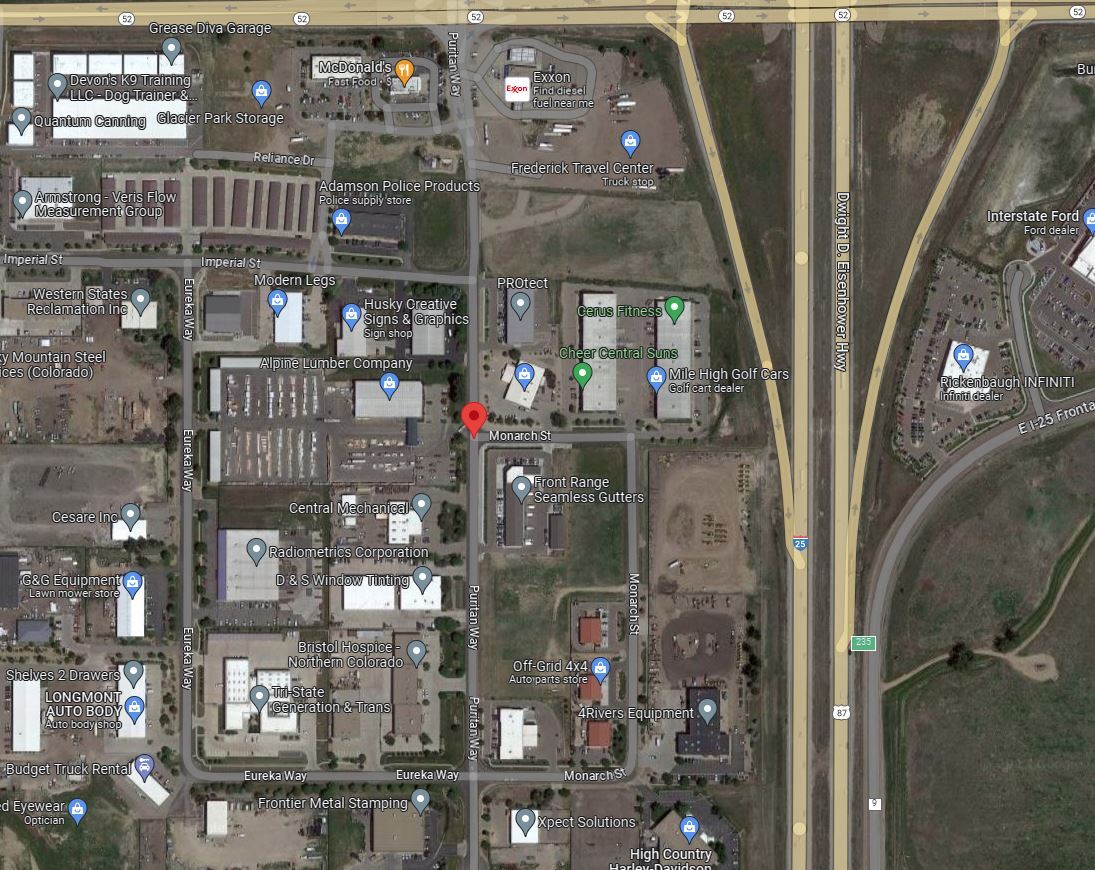Select the Budget Truck Rental pin
The height and width of the screenshot is (870, 1095).
[x=144, y=767]
